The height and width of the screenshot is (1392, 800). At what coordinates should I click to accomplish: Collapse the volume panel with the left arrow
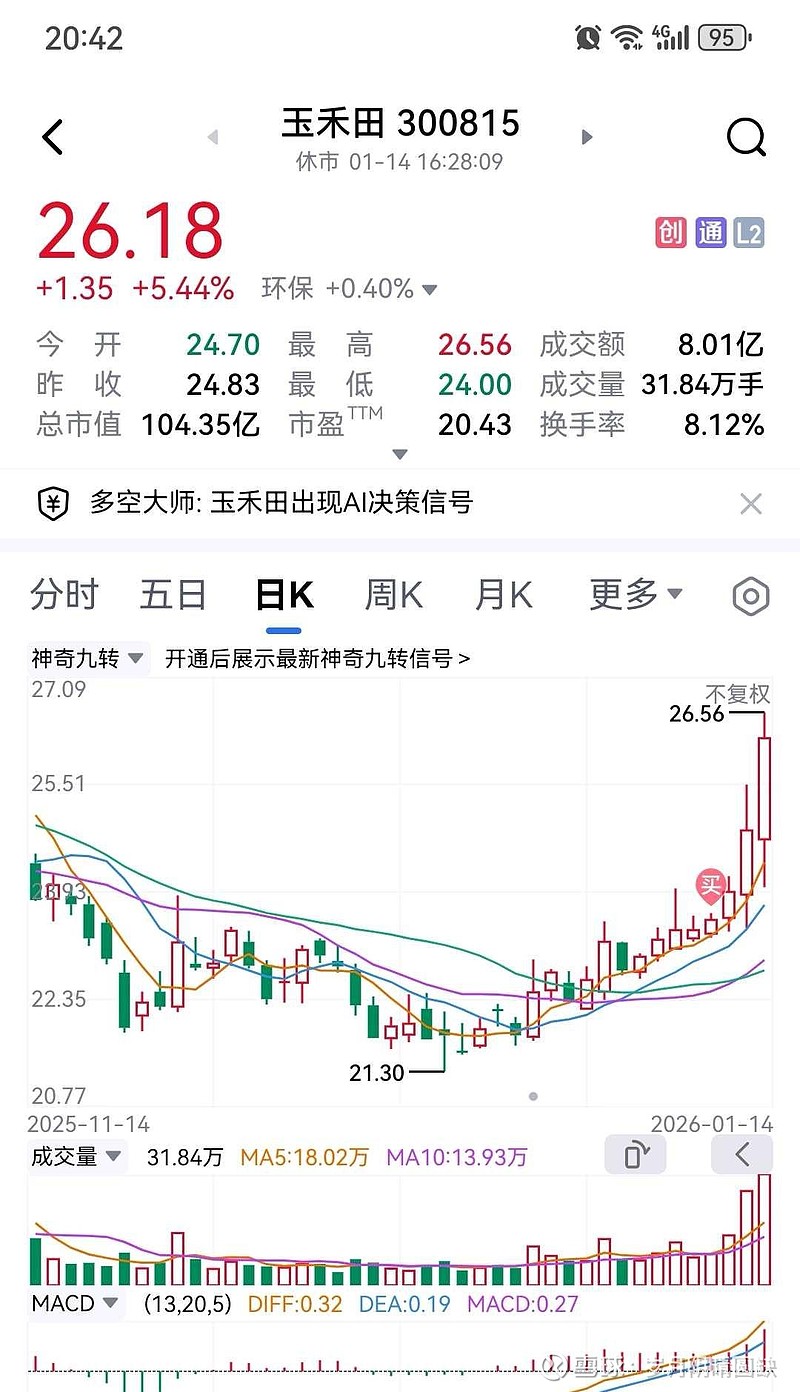point(741,1154)
